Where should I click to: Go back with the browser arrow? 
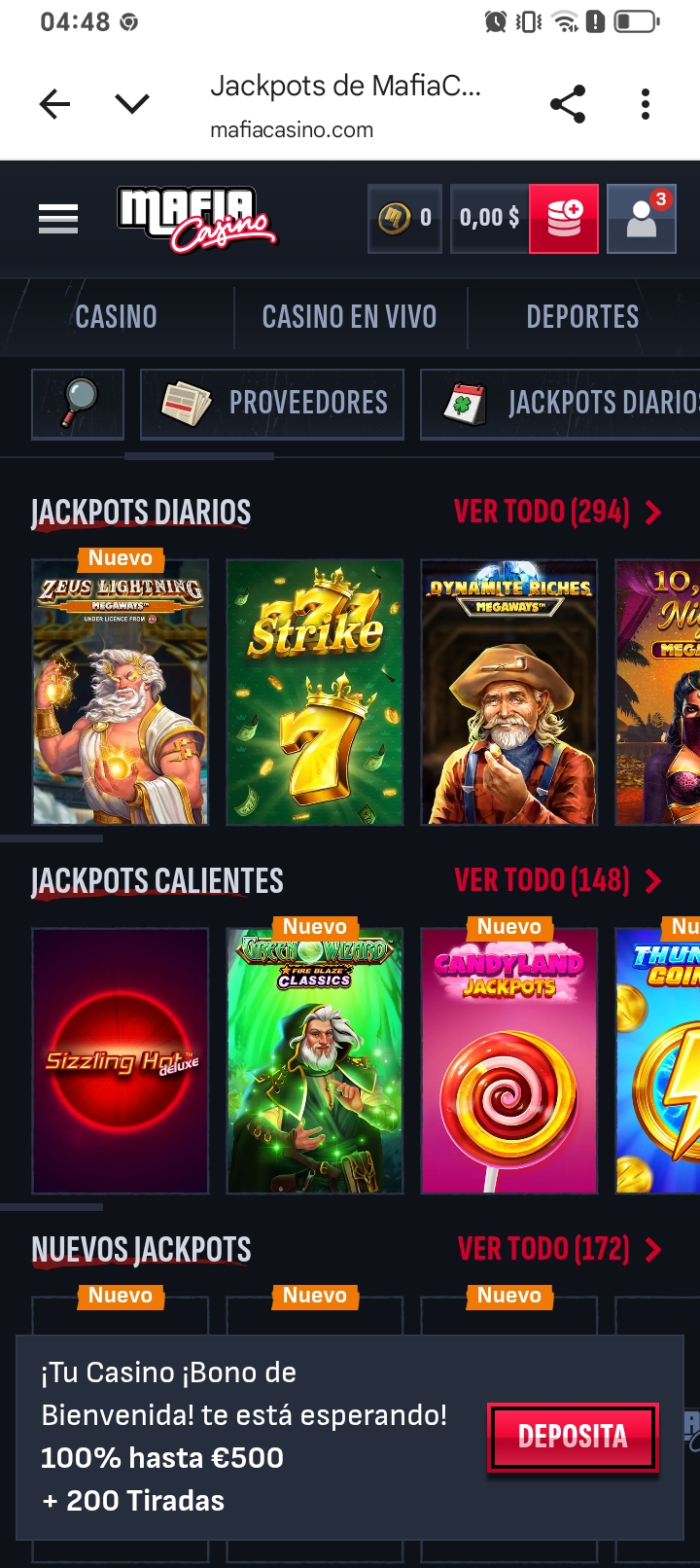tap(55, 104)
